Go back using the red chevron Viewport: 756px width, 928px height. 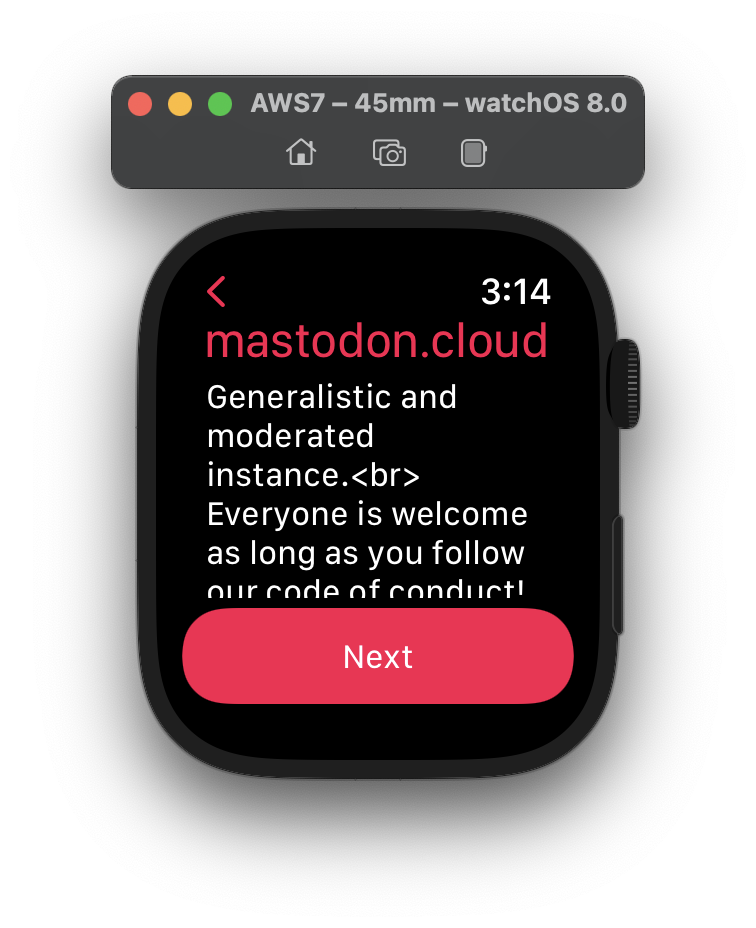pos(217,292)
